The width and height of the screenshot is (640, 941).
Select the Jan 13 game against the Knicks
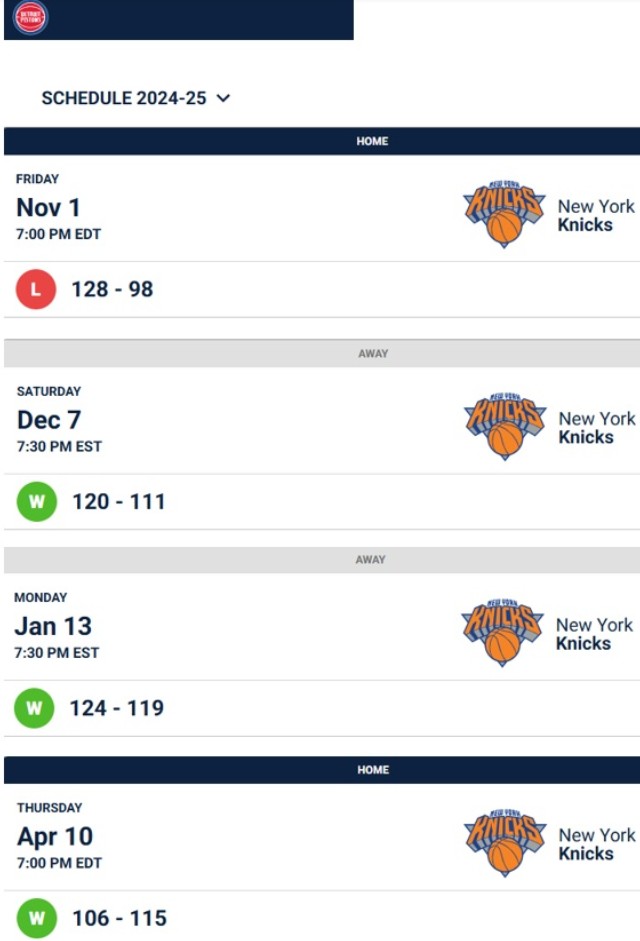(x=53, y=627)
